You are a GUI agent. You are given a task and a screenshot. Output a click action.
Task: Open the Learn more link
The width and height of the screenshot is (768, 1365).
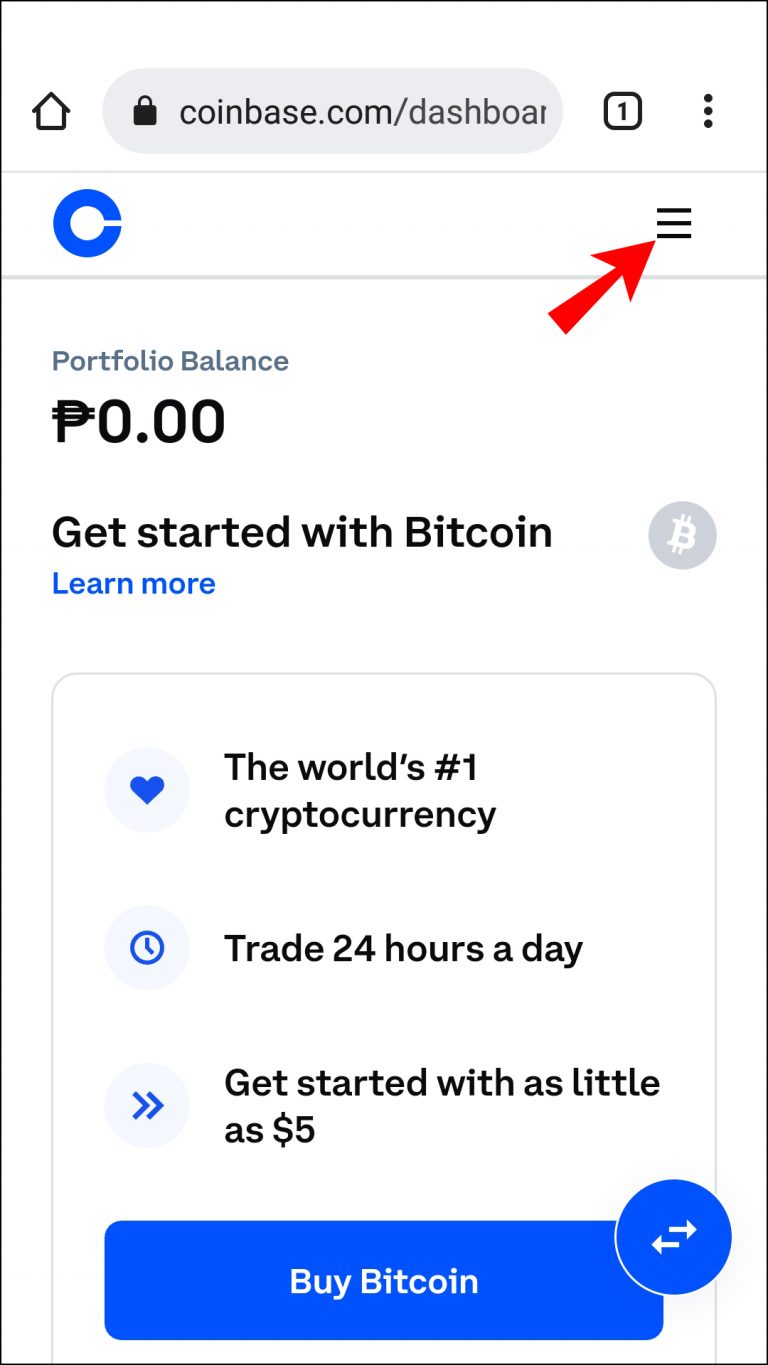[133, 583]
